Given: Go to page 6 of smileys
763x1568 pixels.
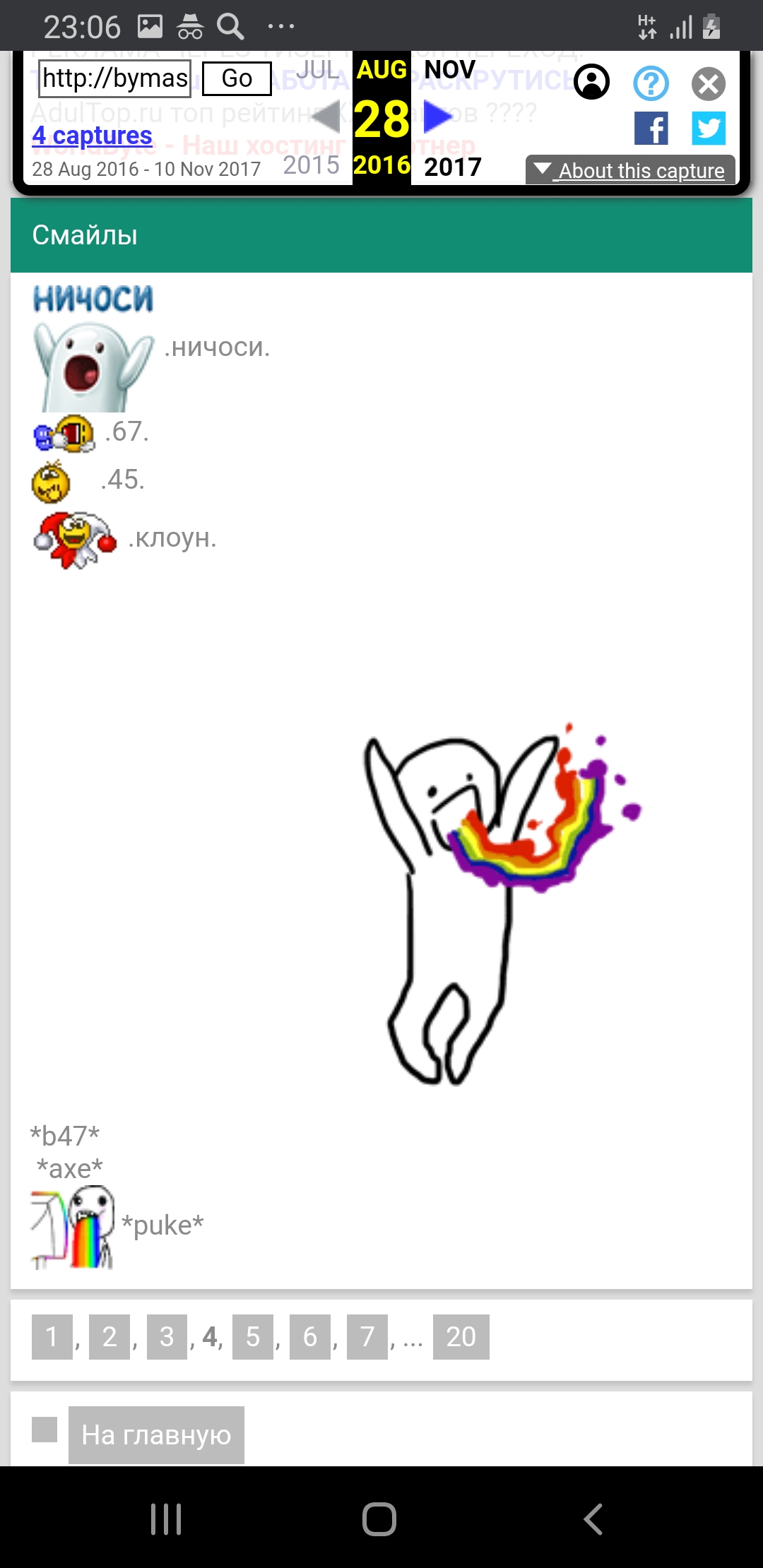Looking at the screenshot, I should point(310,1336).
